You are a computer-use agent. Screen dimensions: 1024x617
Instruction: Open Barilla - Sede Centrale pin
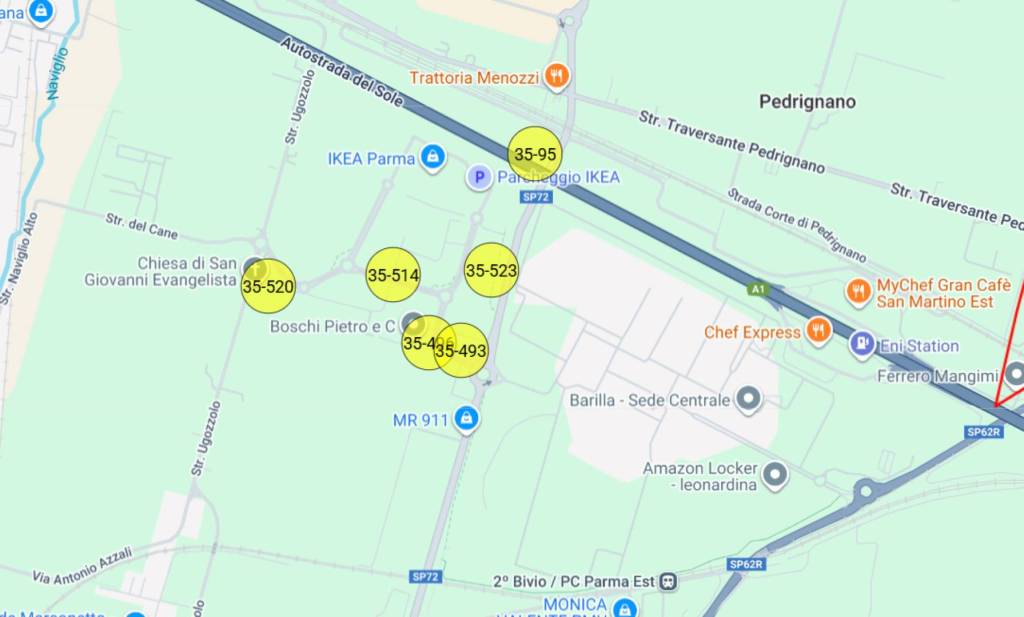click(x=748, y=400)
